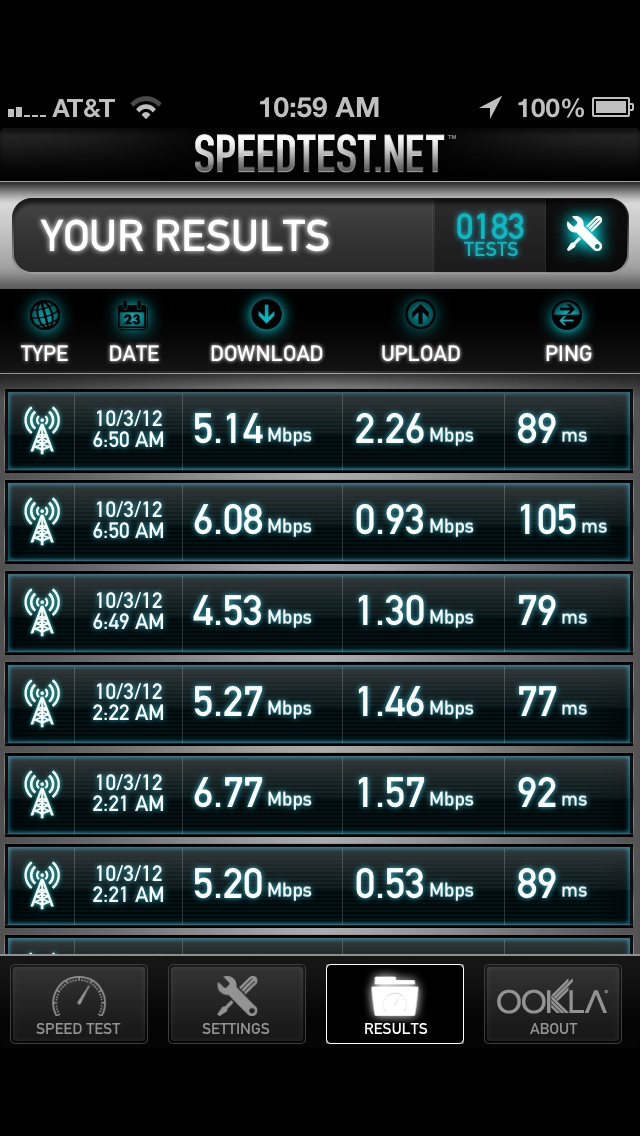Open the 5.20 Mbps download result
The height and width of the screenshot is (1136, 640).
click(x=320, y=885)
